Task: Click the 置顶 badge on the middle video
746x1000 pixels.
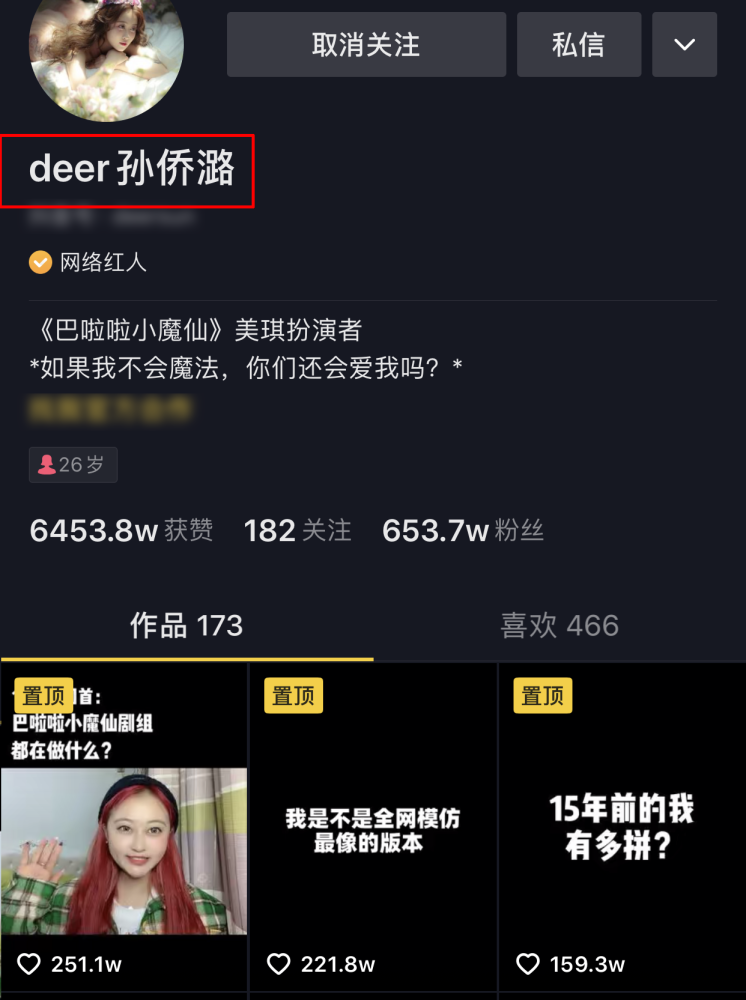Action: pos(293,695)
